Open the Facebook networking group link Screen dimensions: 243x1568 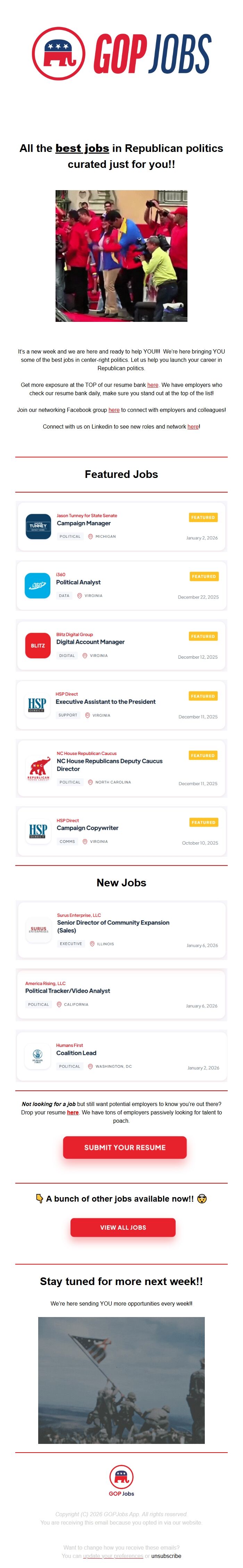pos(114,410)
